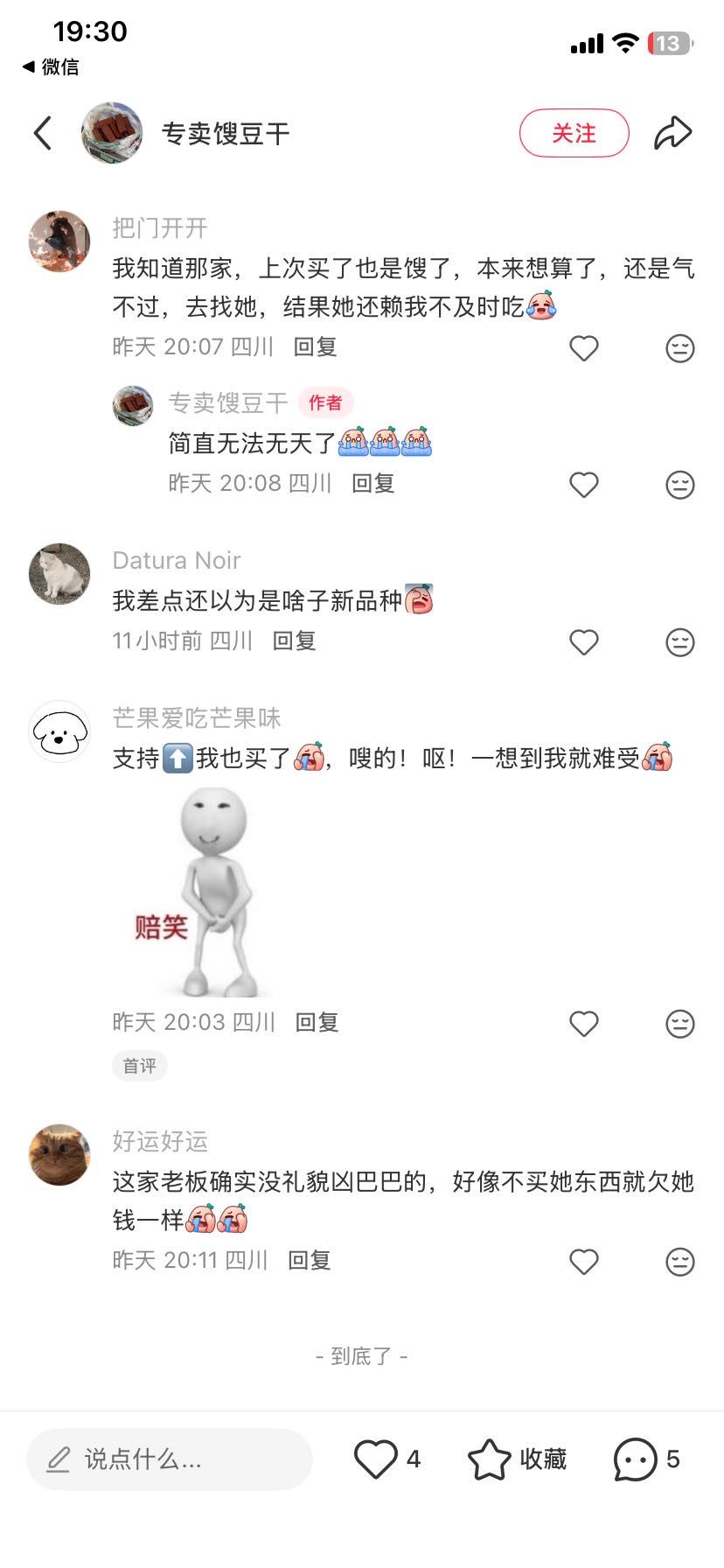
Task: Go back using the top-left arrow
Action: pos(43,134)
